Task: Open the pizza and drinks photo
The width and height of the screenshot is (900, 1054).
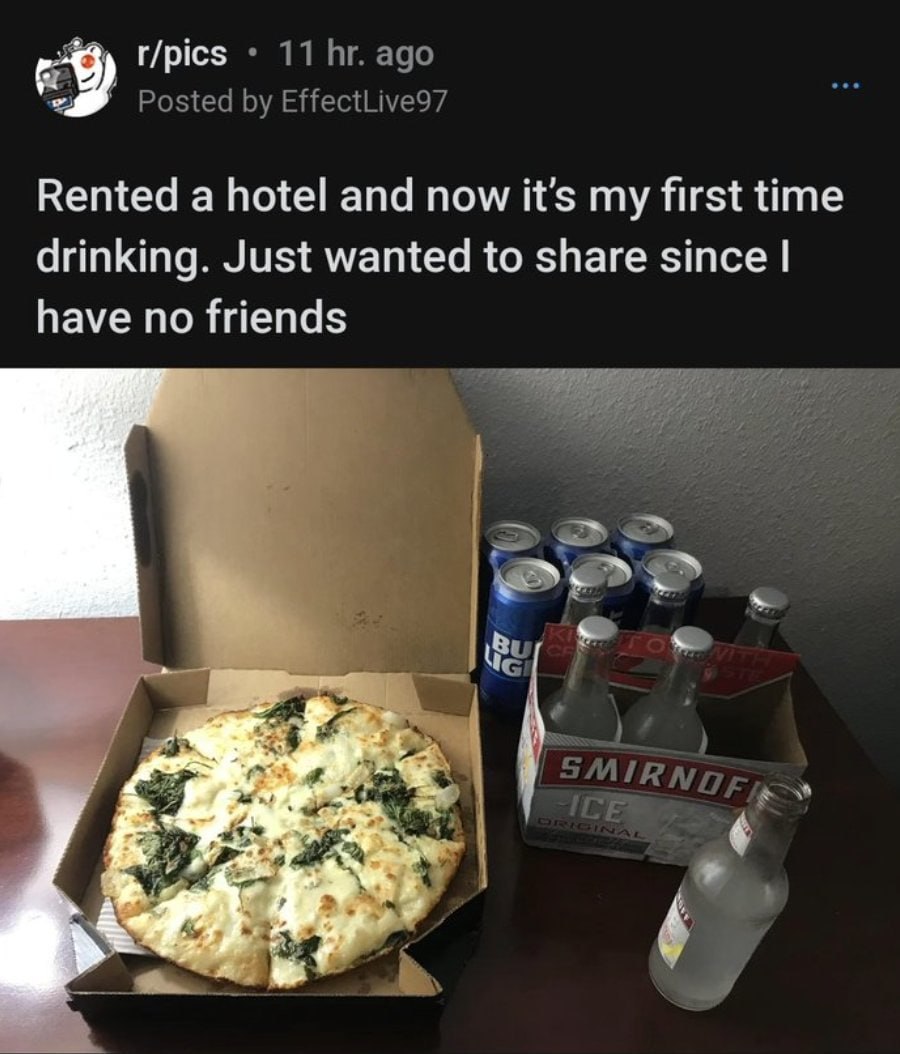Action: [x=450, y=710]
